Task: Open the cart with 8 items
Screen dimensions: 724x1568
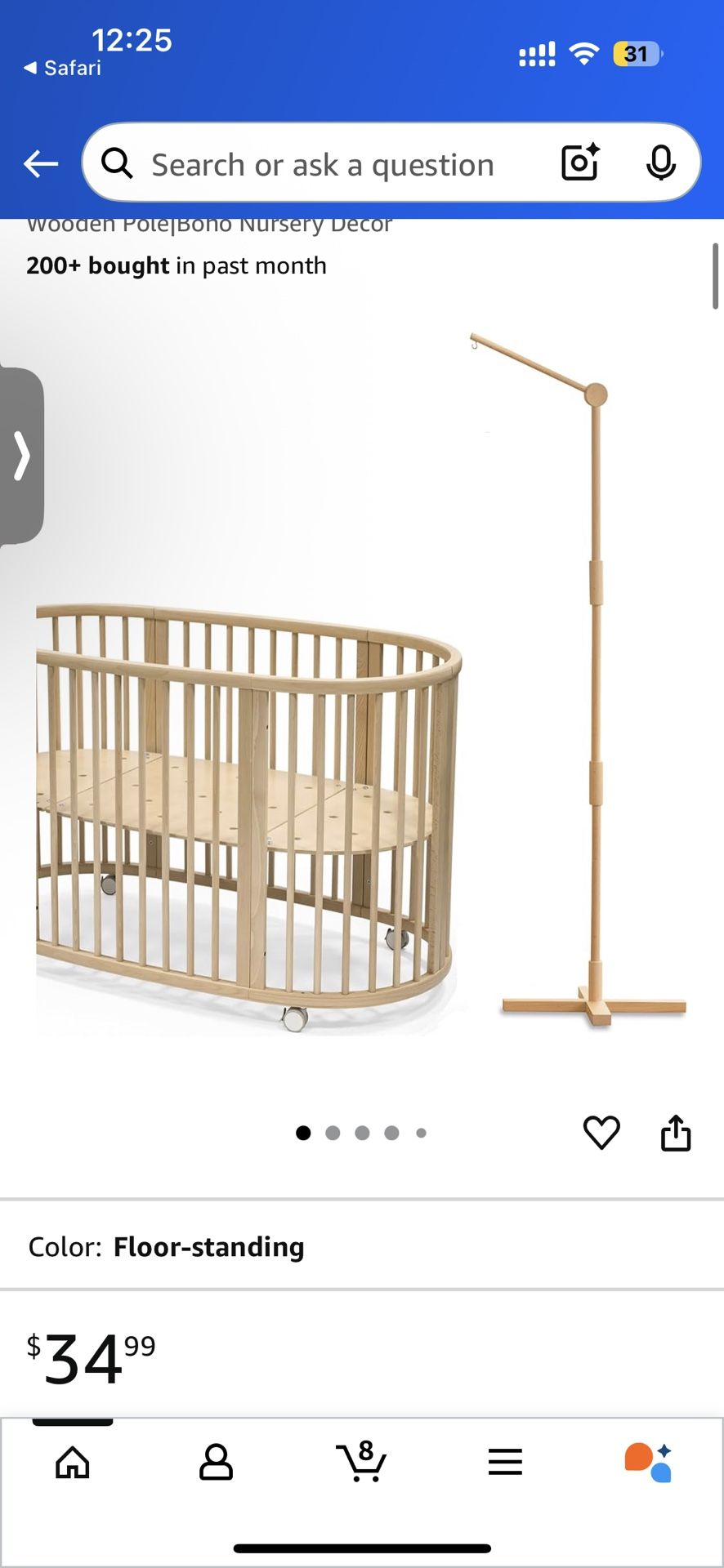Action: pos(361,1463)
